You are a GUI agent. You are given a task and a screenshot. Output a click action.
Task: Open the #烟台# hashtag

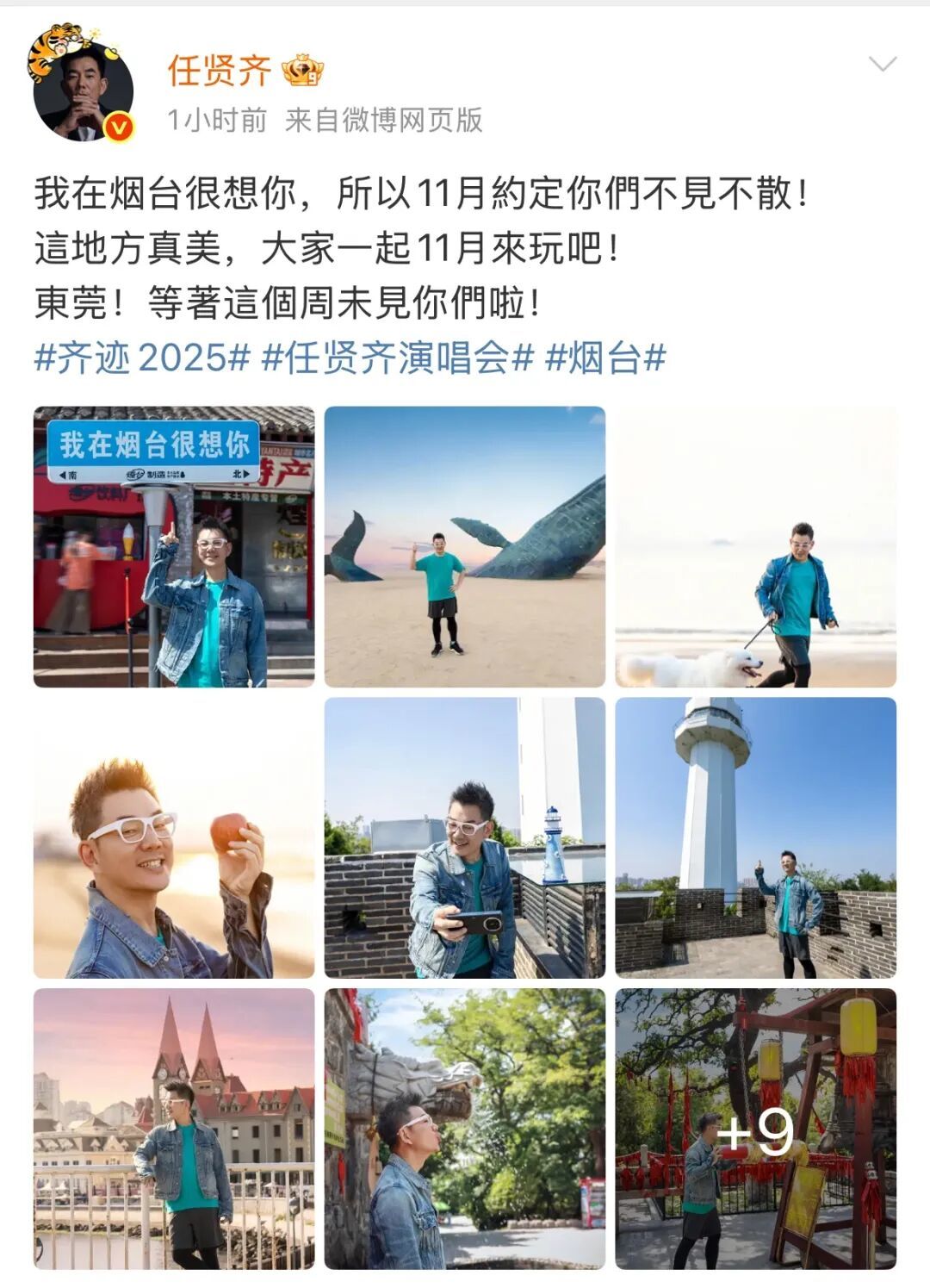point(605,358)
